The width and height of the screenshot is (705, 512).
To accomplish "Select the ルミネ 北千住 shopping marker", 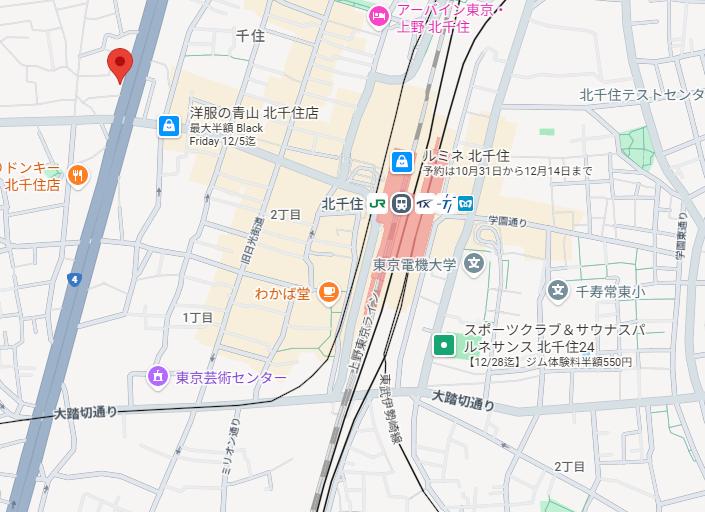I will pos(401,160).
